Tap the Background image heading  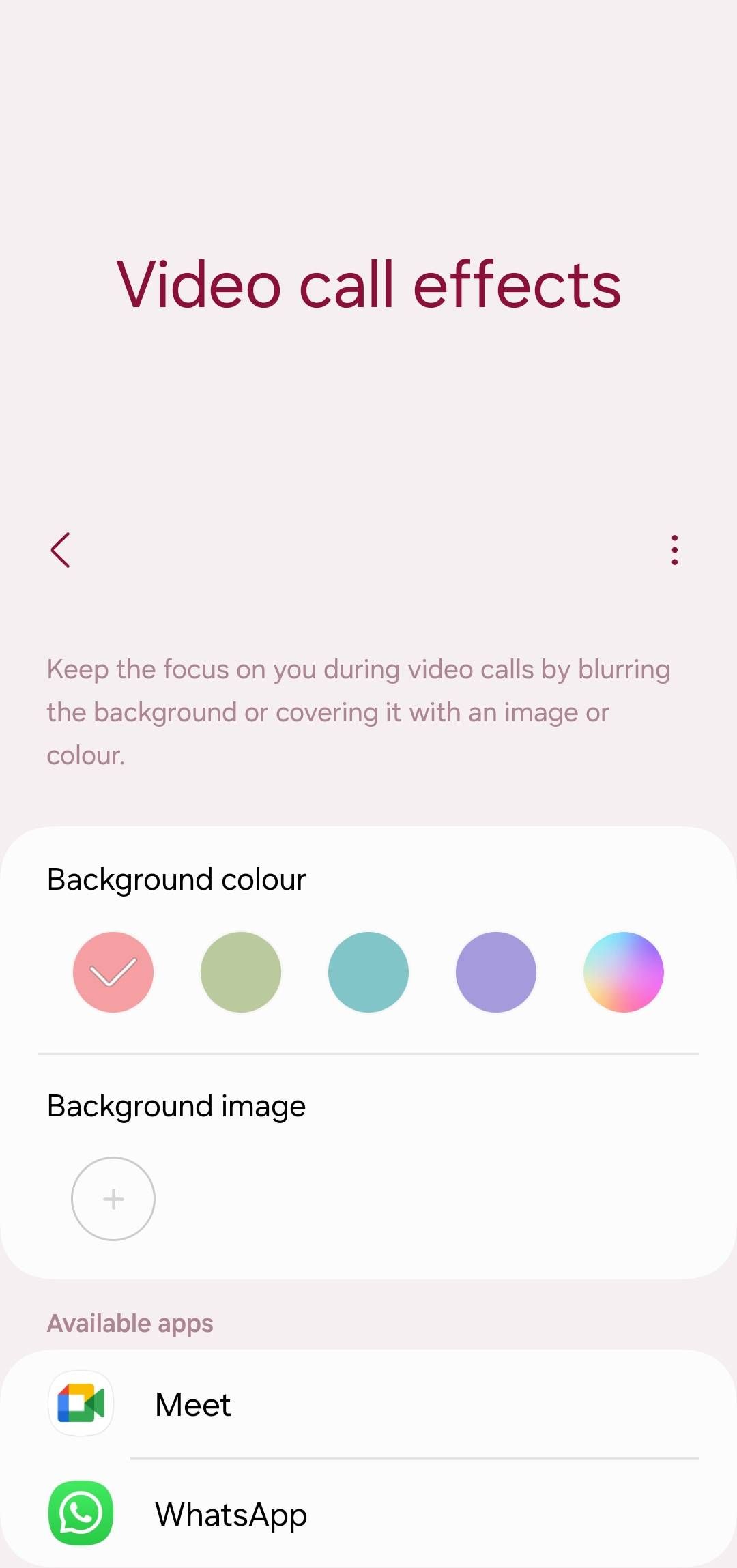point(175,1105)
